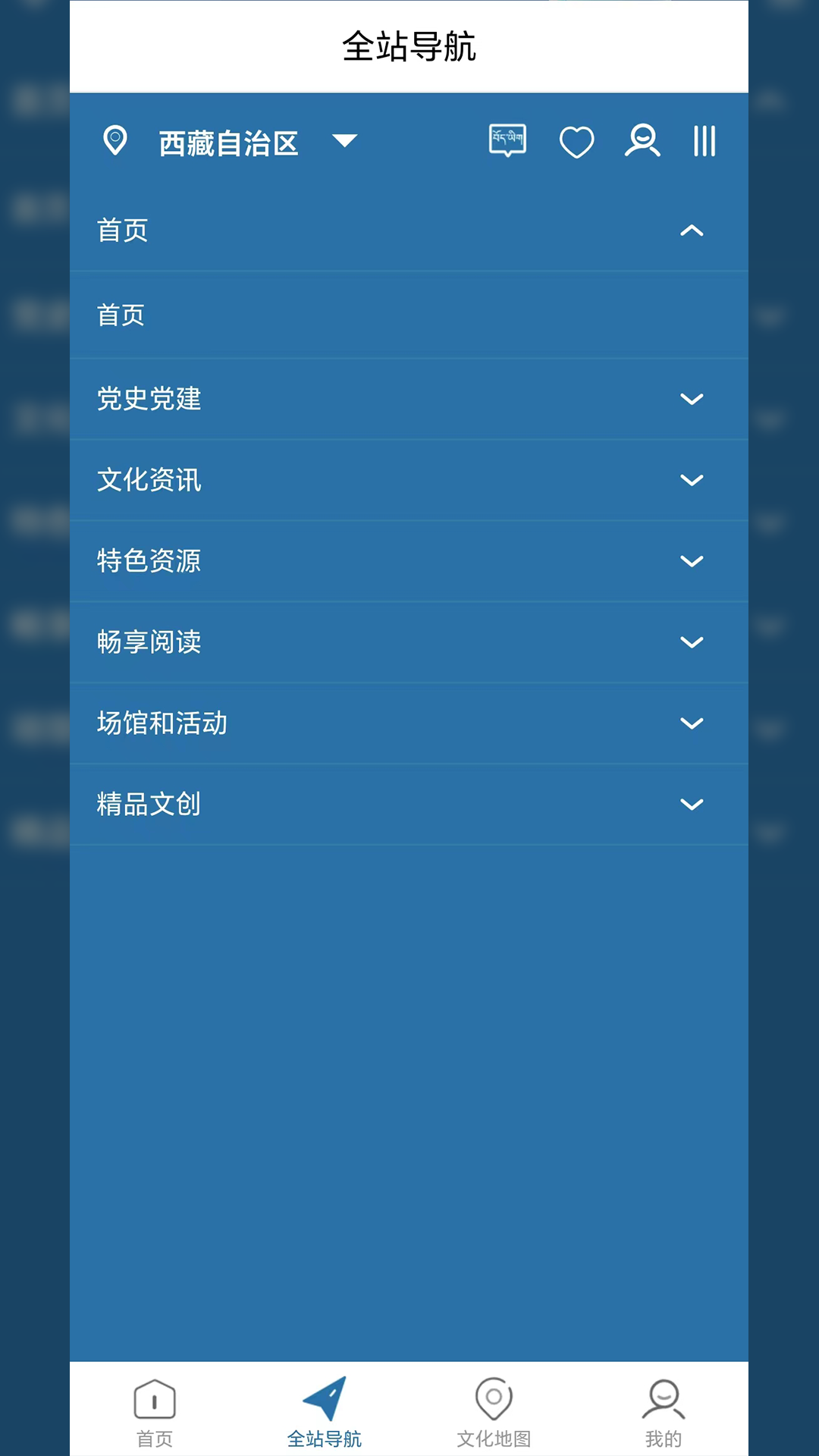Open favorites via the heart icon

(576, 142)
